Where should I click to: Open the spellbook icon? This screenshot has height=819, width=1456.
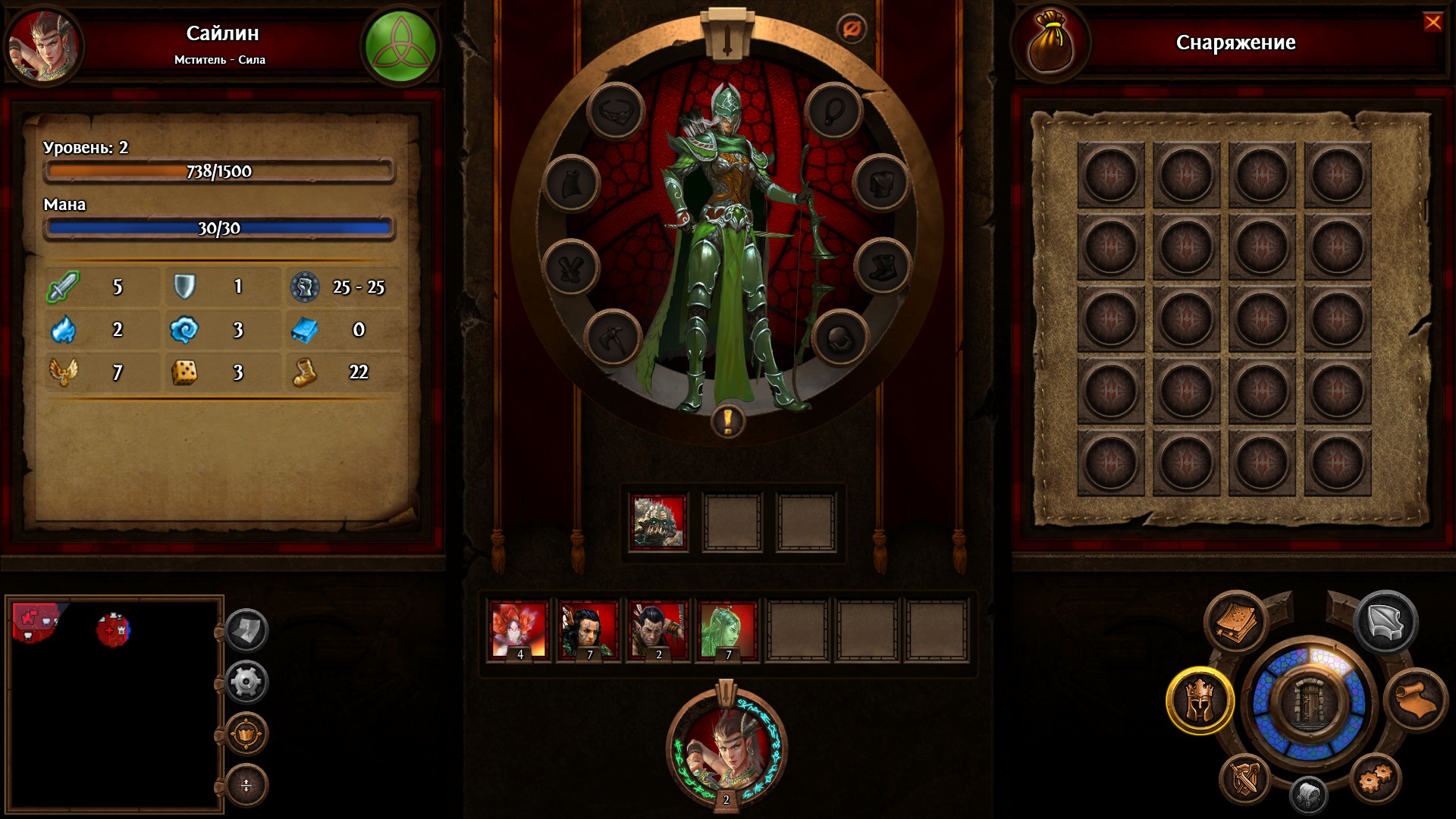point(1235,622)
